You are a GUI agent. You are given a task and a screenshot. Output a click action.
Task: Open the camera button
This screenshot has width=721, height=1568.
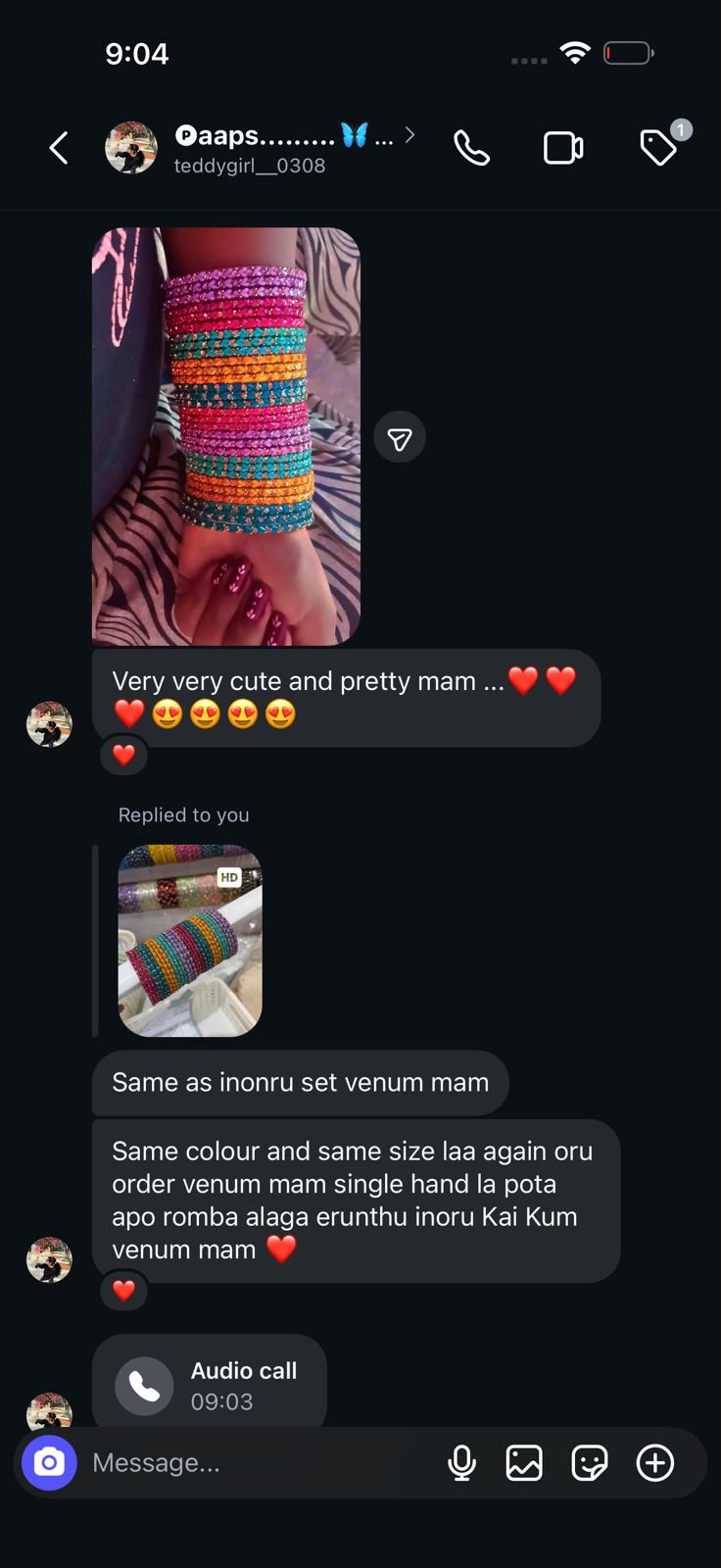pos(49,1463)
